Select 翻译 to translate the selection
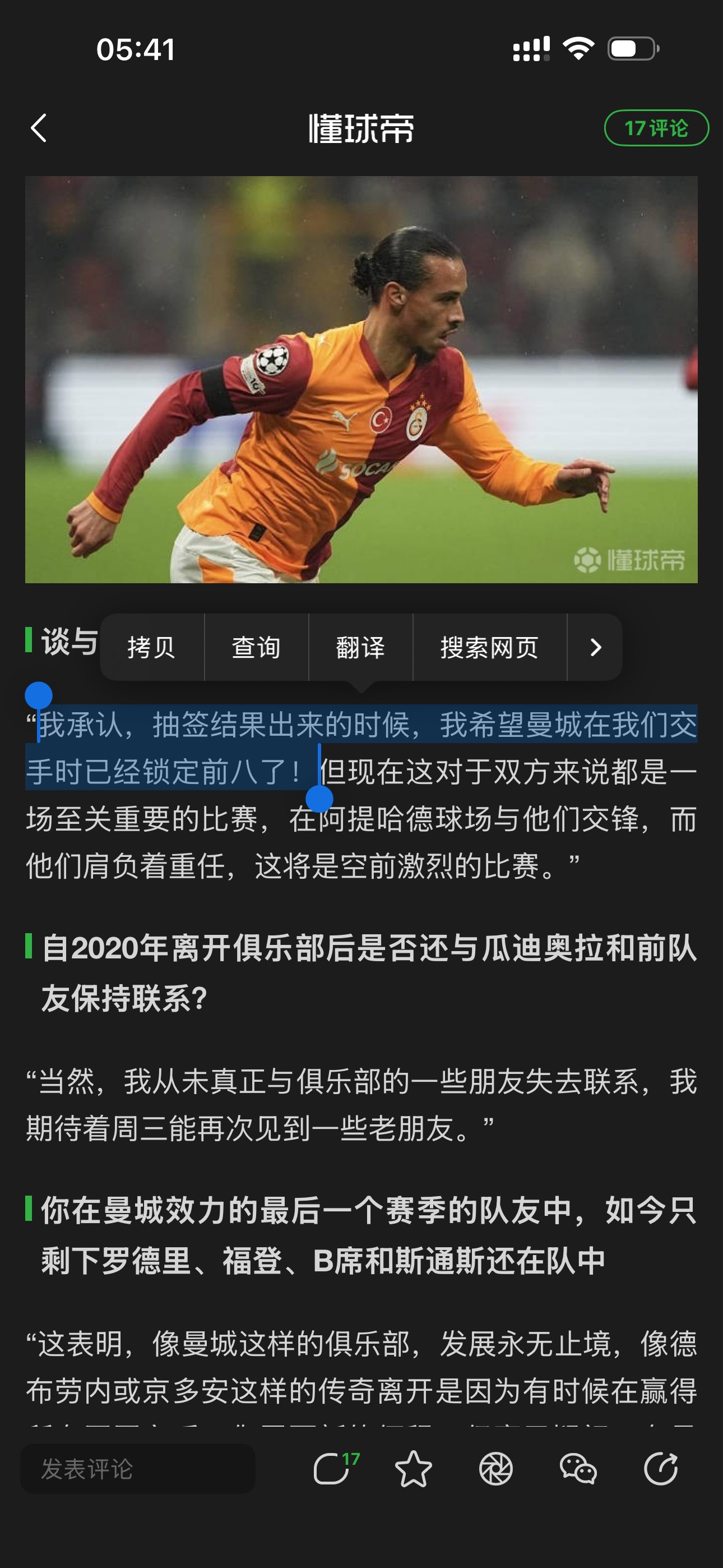This screenshot has width=723, height=1568. pos(360,648)
